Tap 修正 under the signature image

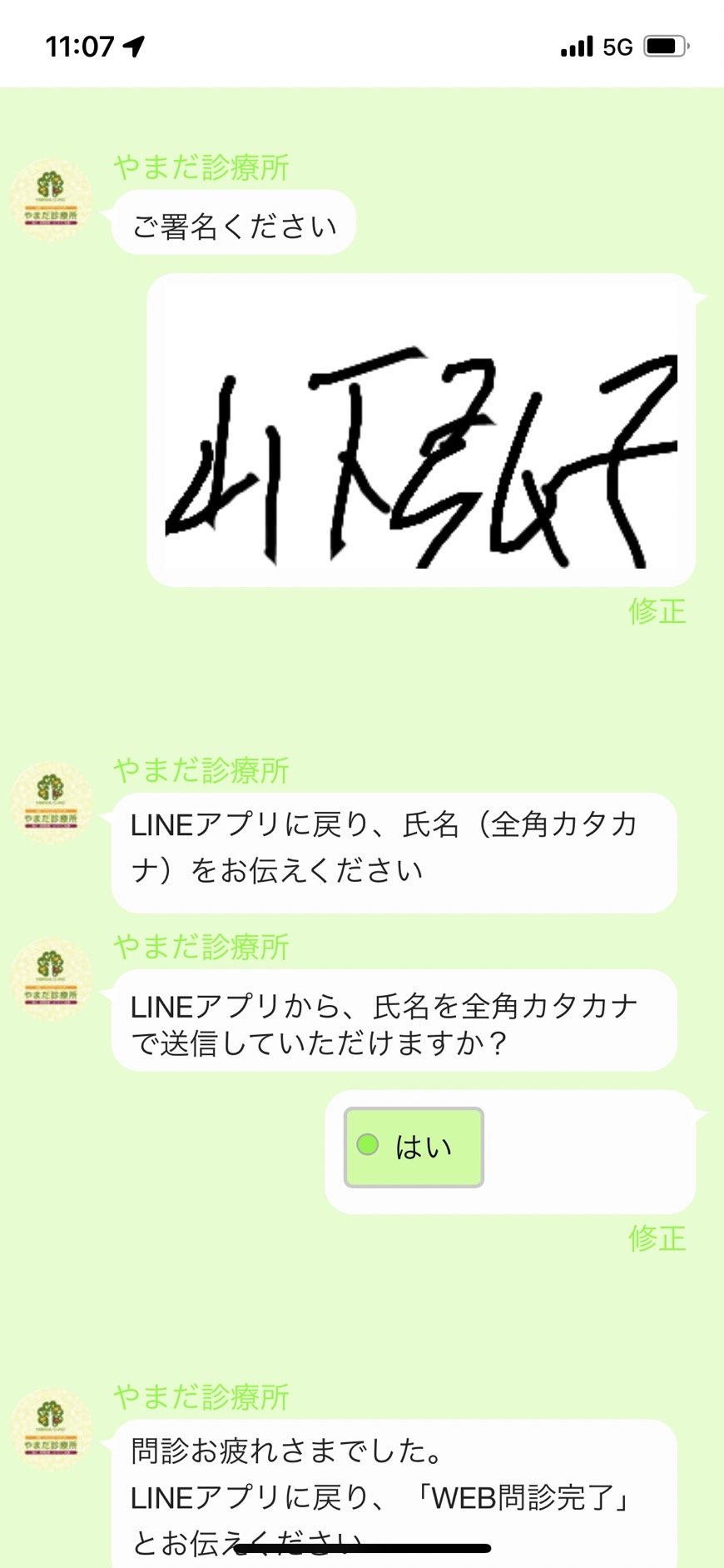coord(657,611)
